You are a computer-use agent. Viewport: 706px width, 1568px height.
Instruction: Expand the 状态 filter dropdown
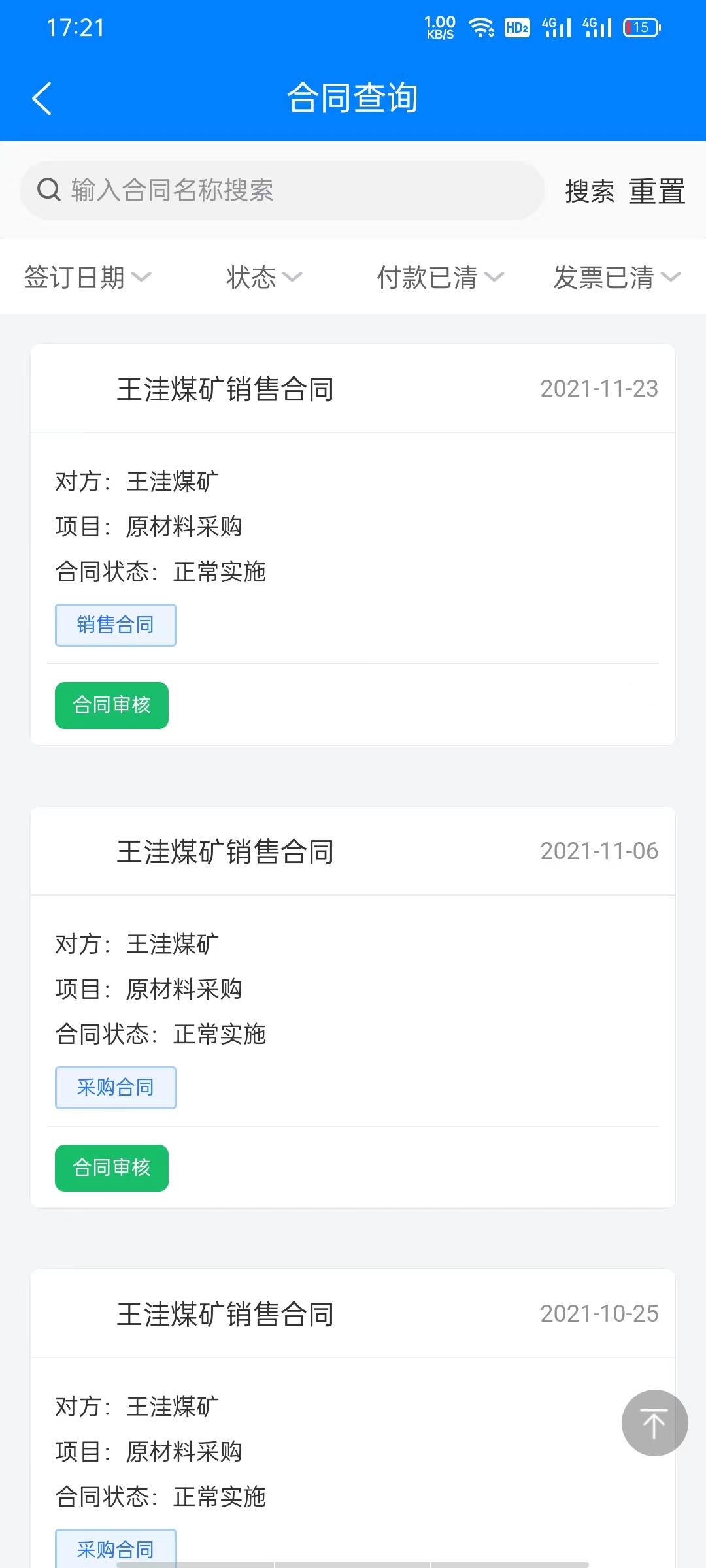pos(263,277)
